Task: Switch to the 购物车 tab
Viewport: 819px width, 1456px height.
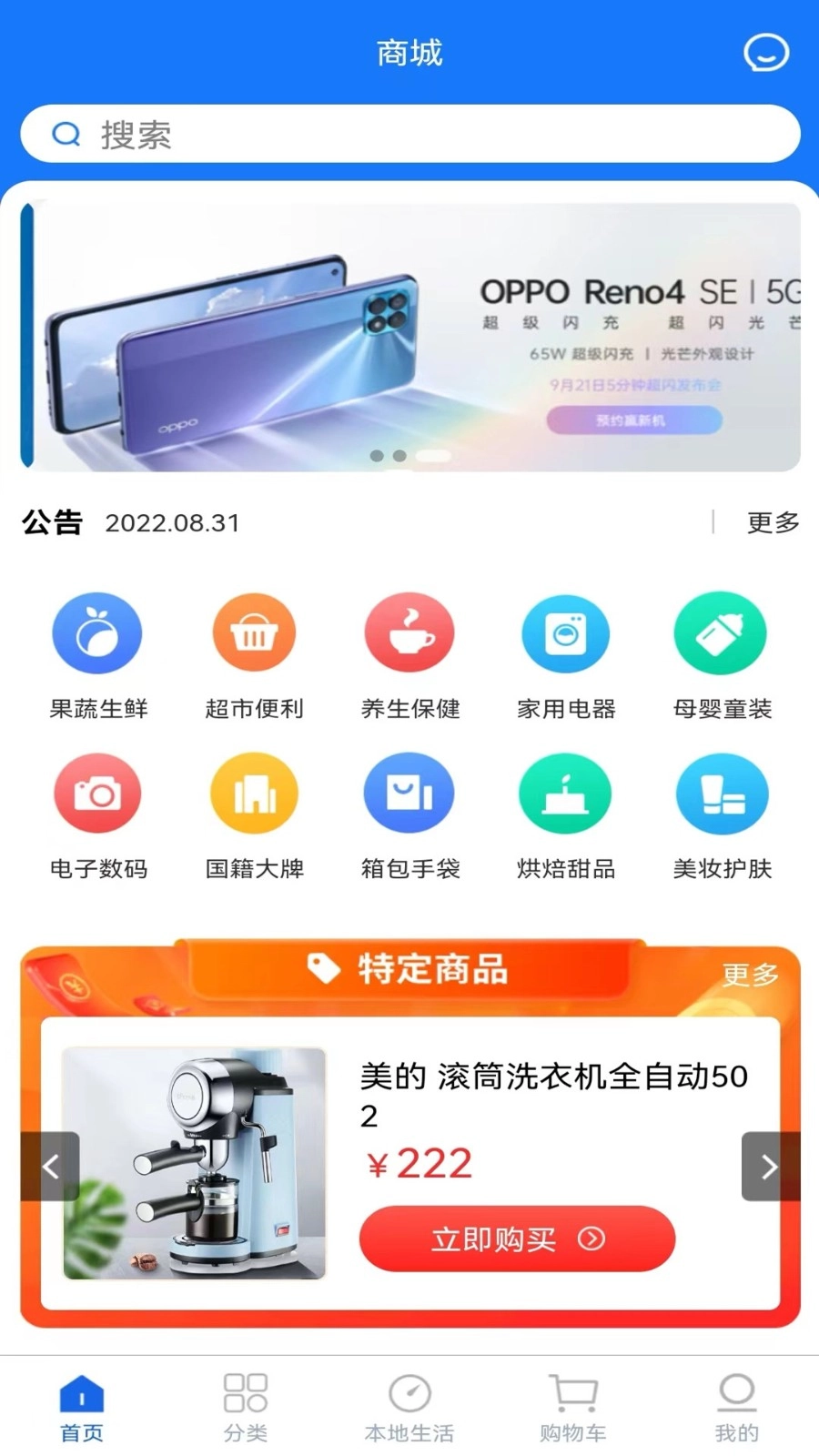Action: (x=572, y=1407)
